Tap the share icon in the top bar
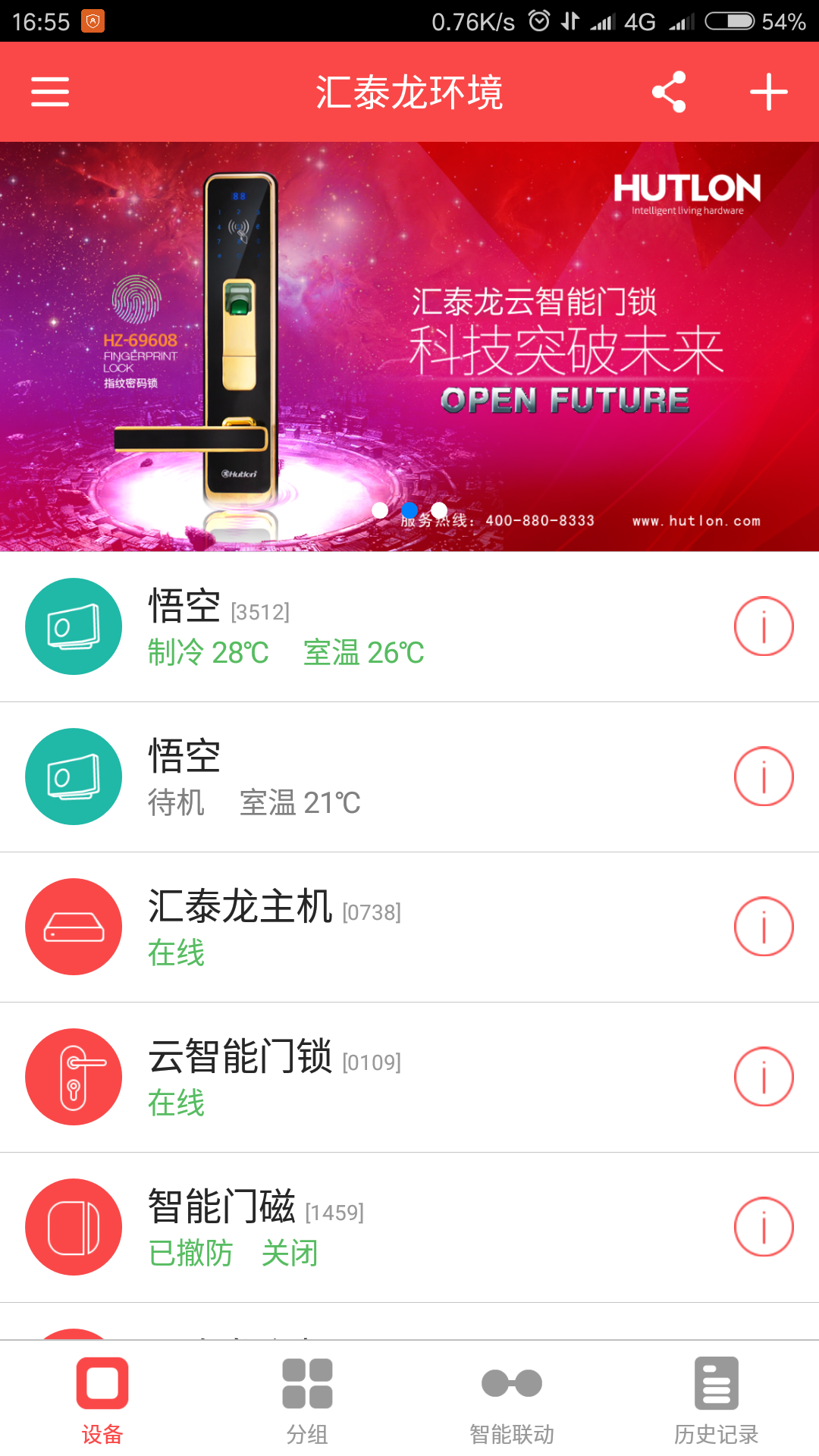 click(669, 92)
